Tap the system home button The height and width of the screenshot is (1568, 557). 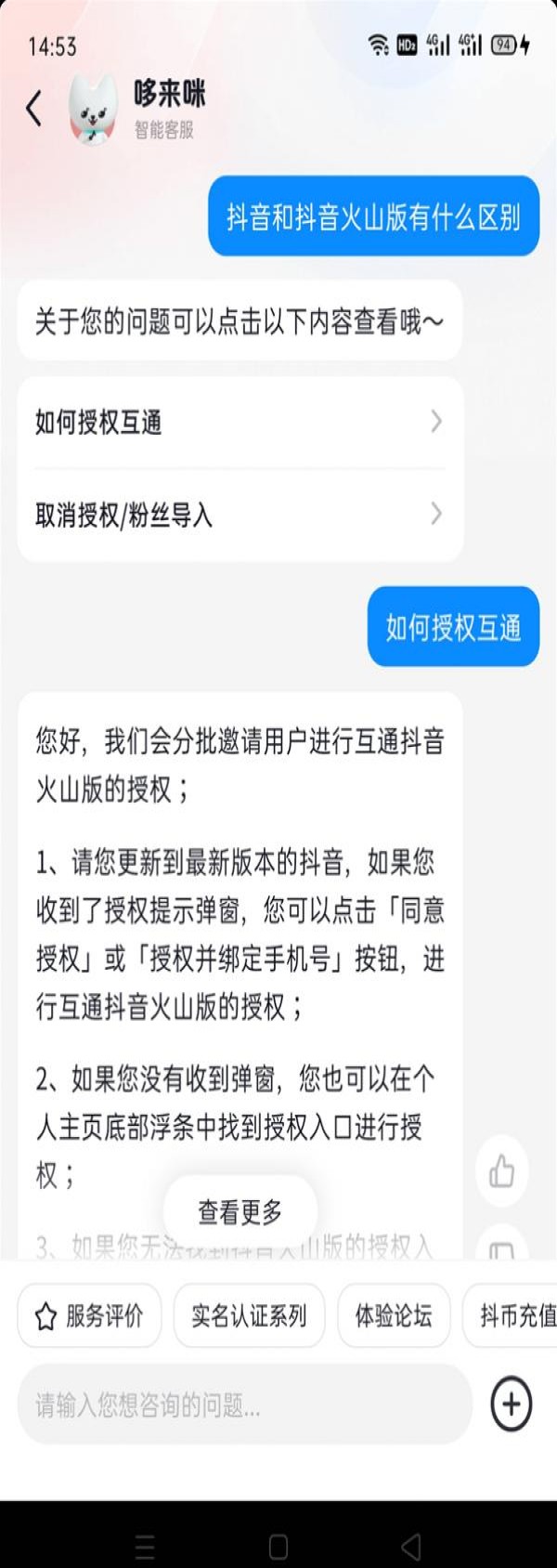coord(278,1547)
